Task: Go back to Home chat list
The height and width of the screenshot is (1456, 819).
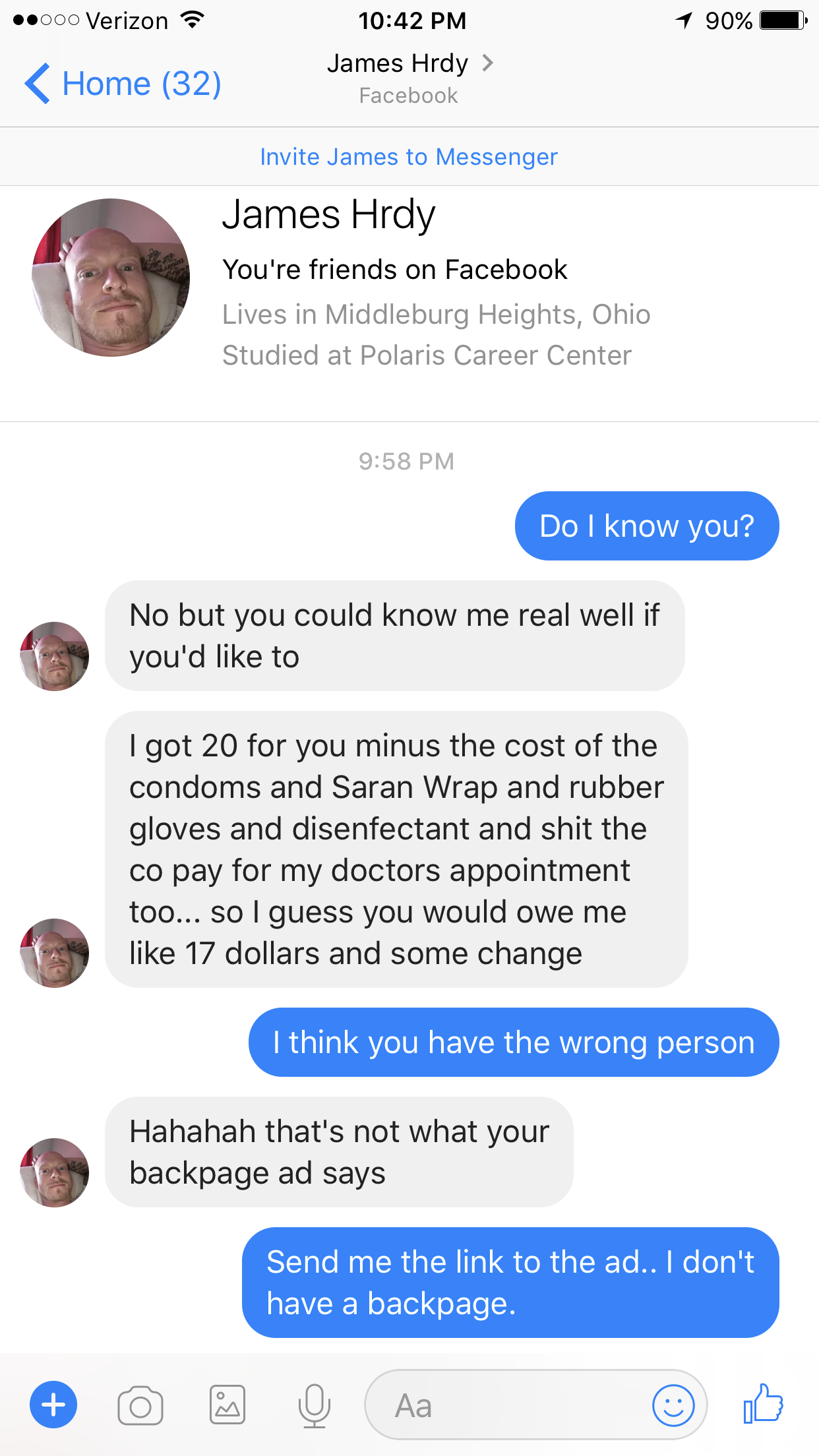Action: 123,84
